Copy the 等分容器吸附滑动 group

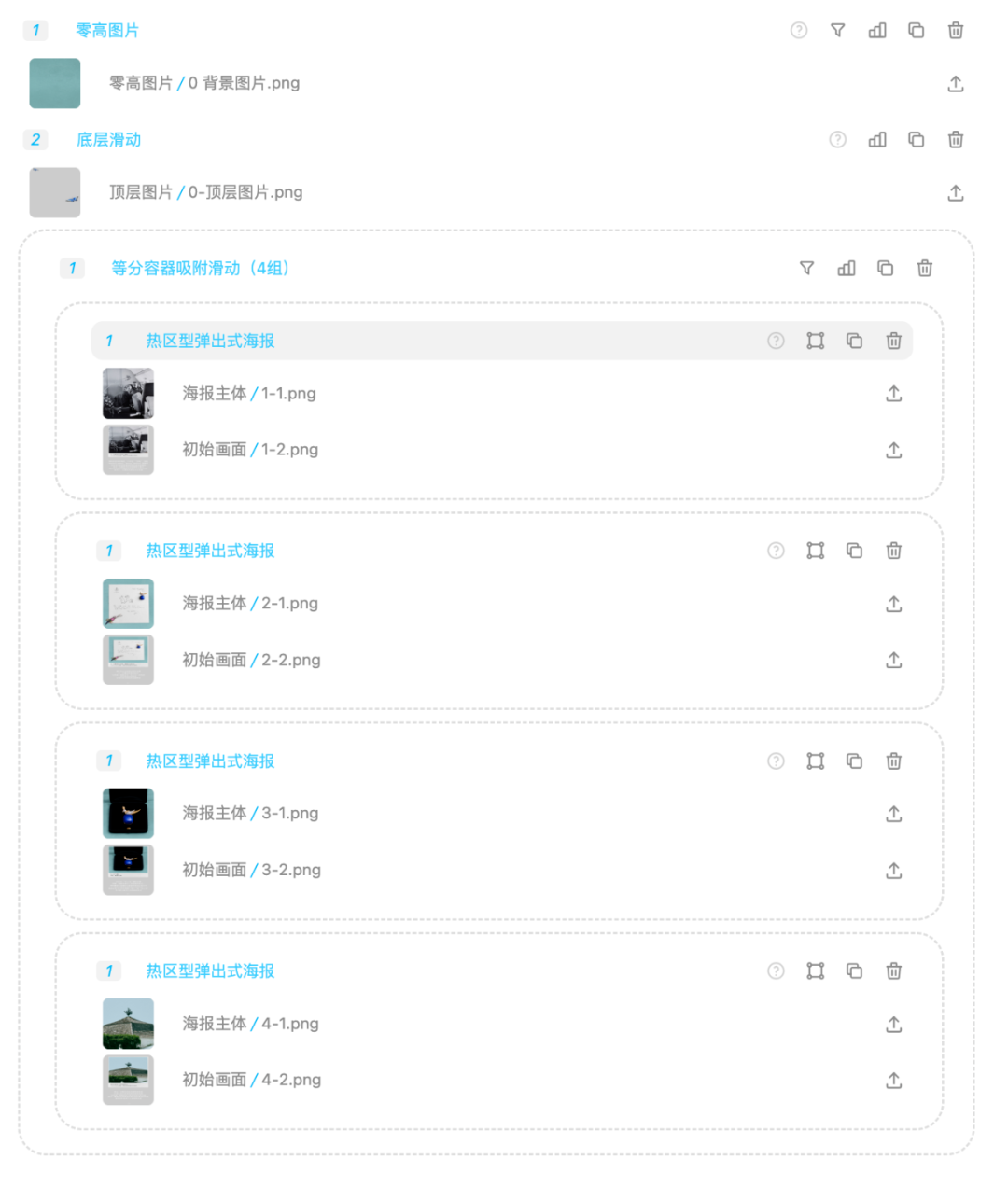(886, 269)
